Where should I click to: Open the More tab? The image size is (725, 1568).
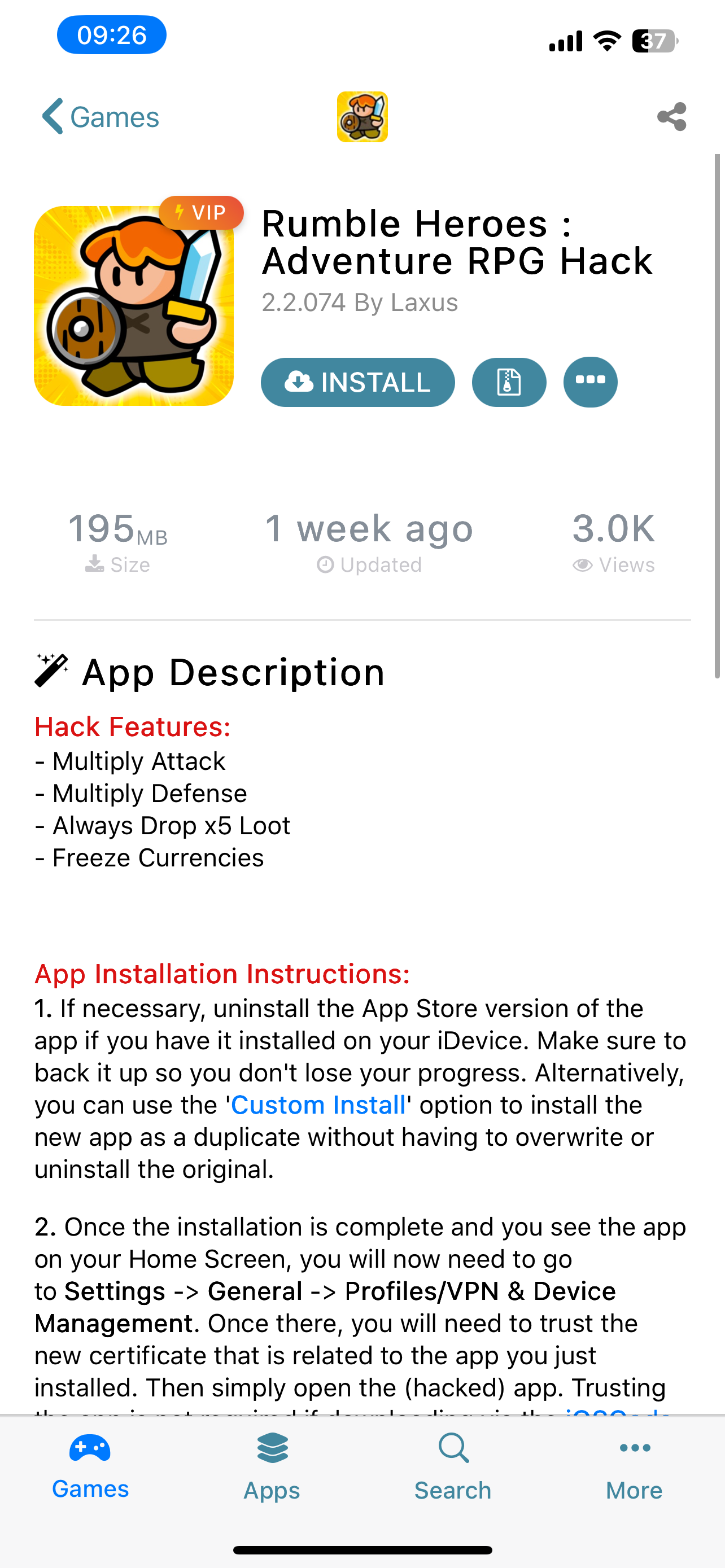[x=634, y=1467]
